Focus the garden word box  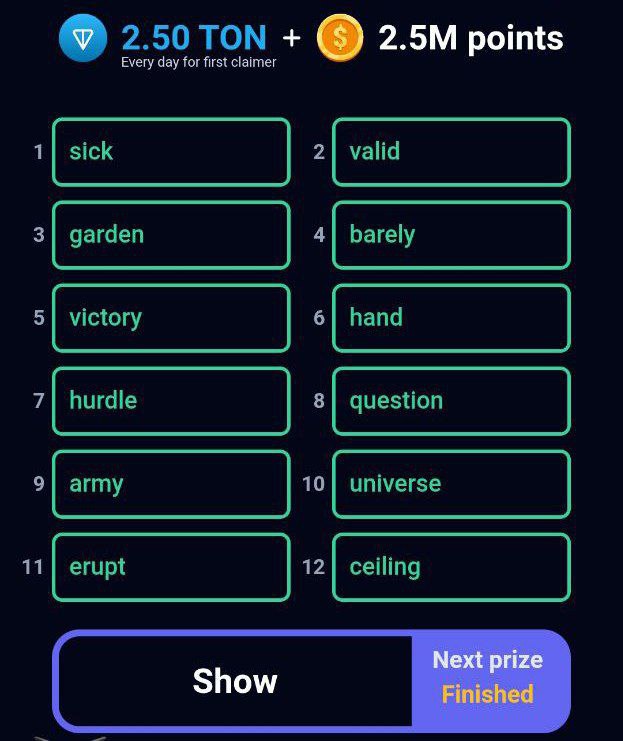pyautogui.click(x=171, y=235)
